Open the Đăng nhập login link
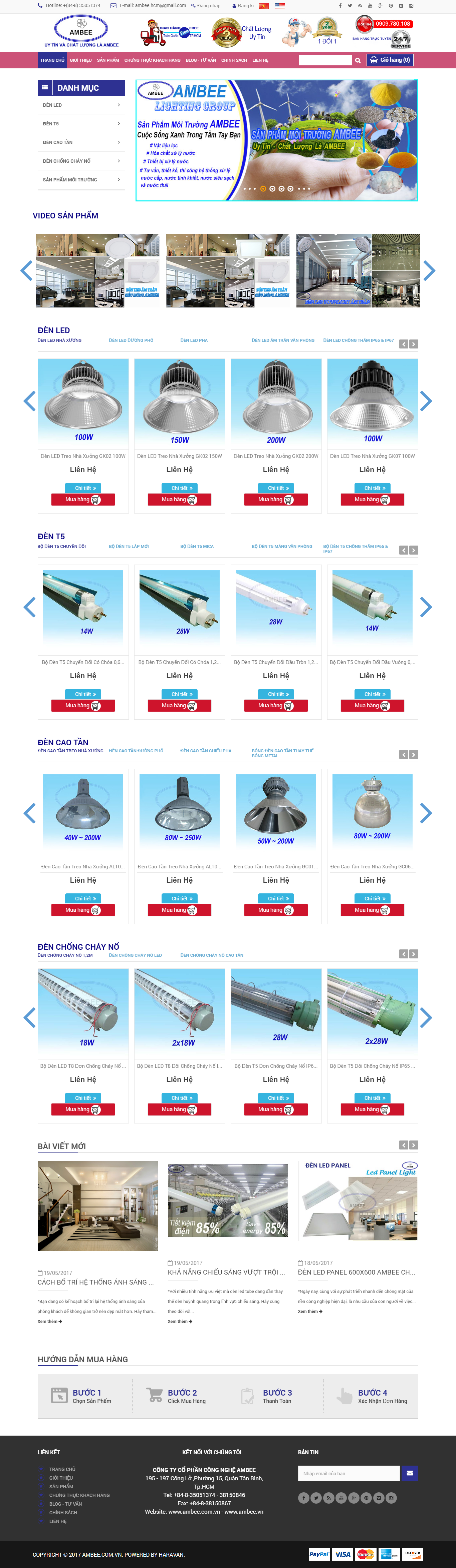 209,5
